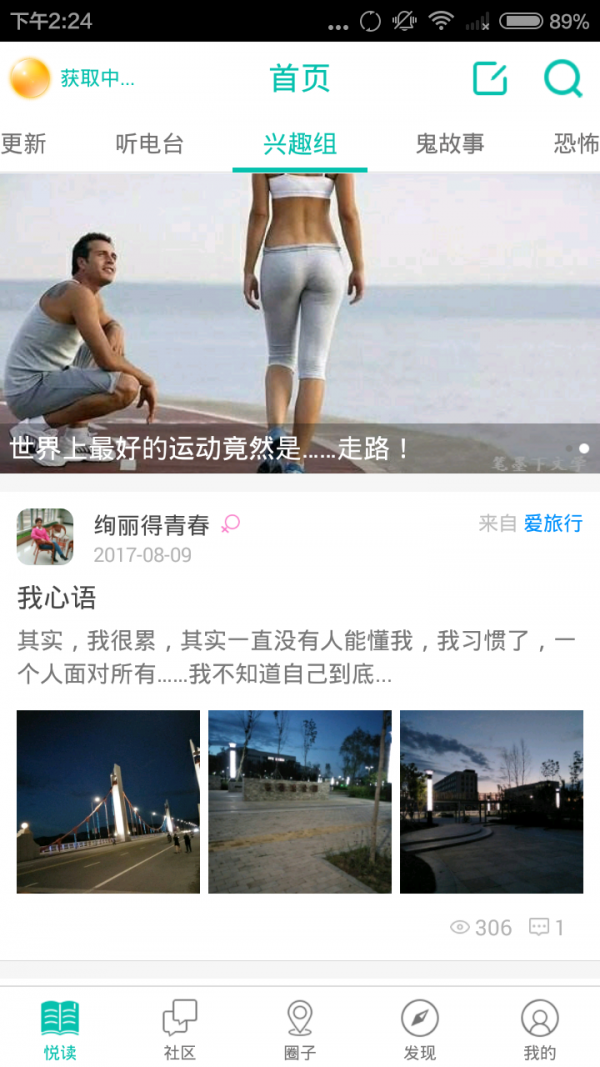600x1067 pixels.
Task: Open comments on the 我心语 post
Action: (546, 927)
